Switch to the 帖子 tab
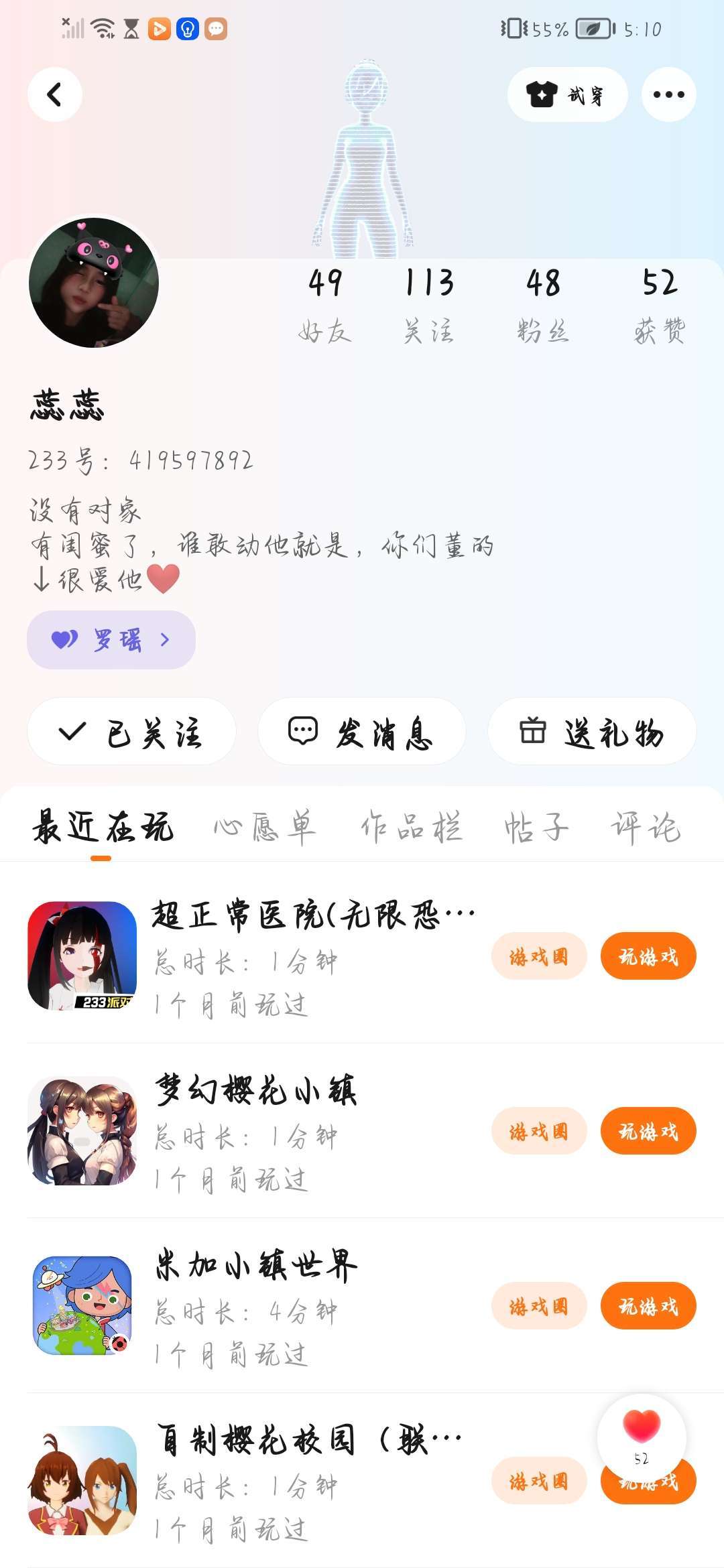Viewport: 724px width, 1568px height. (x=536, y=828)
